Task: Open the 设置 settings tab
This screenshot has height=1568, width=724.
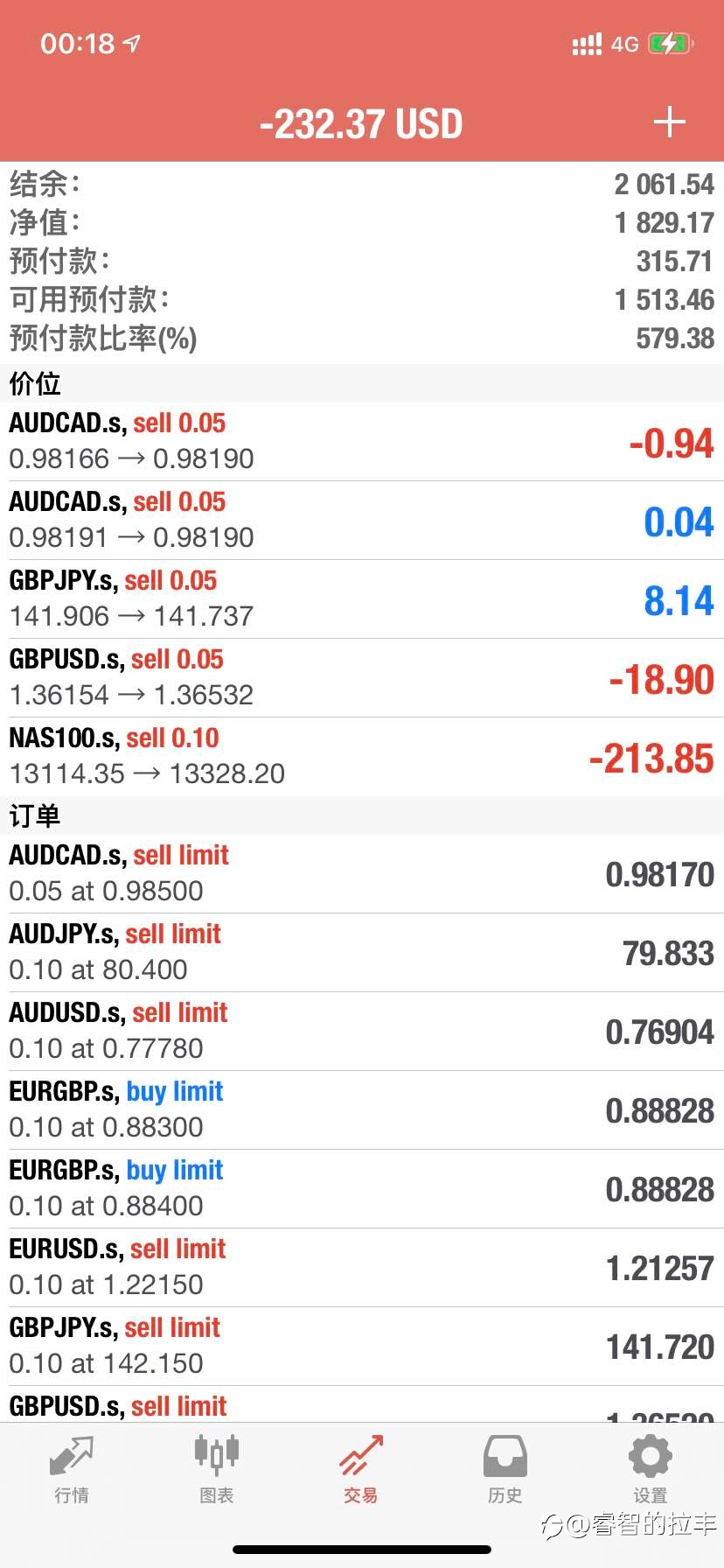Action: (651, 1470)
